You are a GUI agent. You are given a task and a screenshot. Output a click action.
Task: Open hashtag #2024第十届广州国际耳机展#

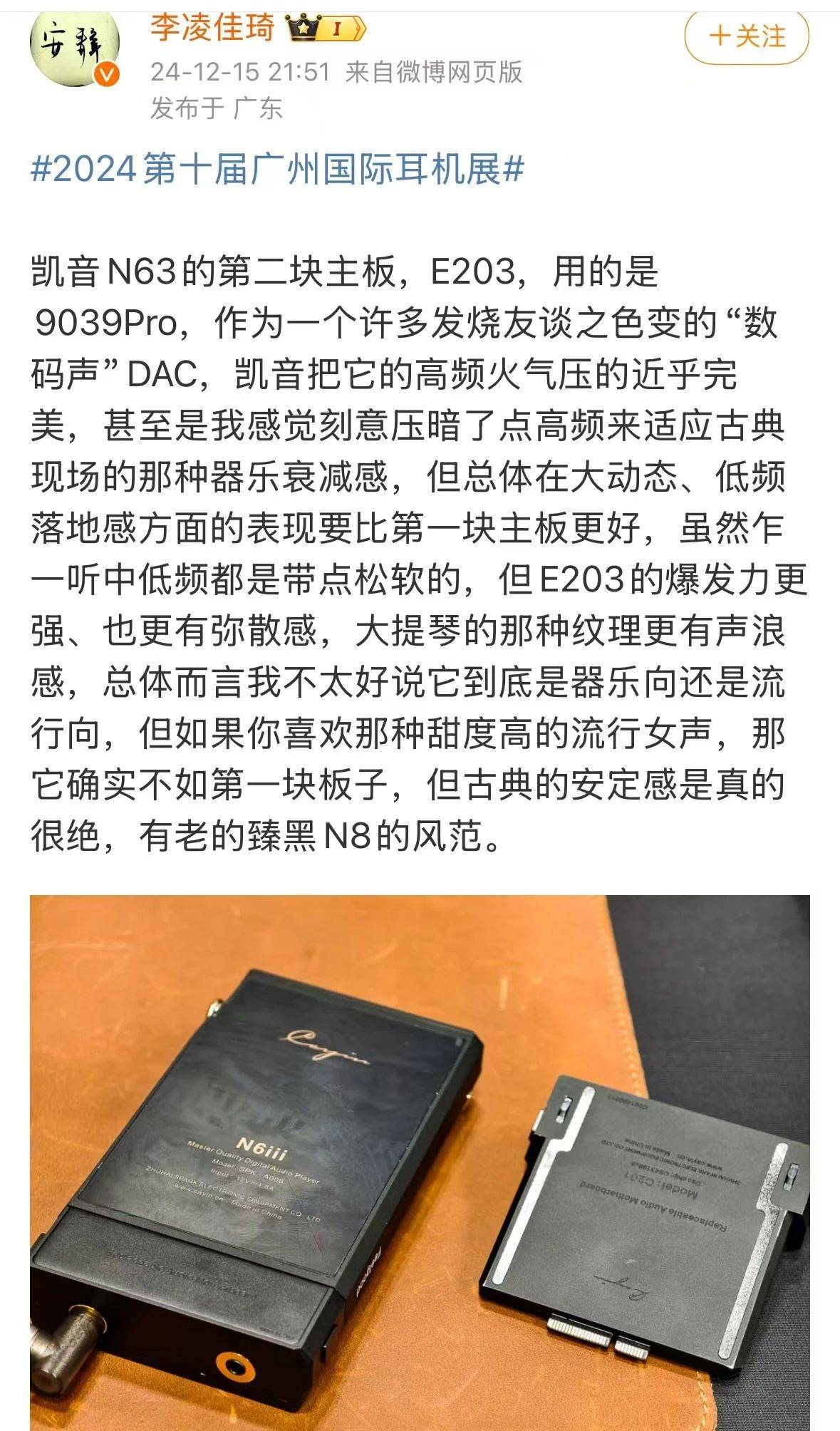pos(277,170)
